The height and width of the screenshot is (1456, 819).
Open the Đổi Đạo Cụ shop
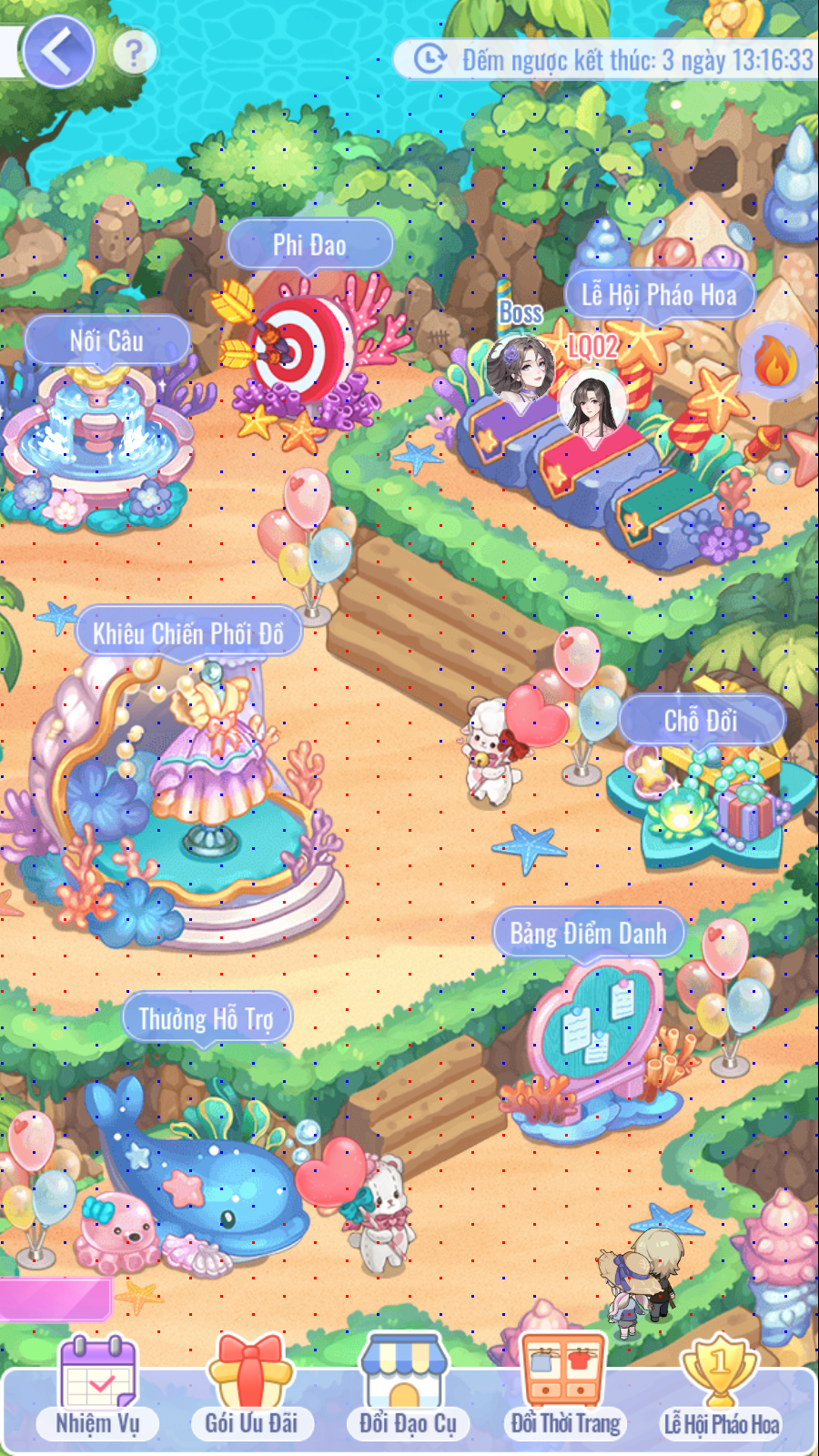click(407, 1388)
